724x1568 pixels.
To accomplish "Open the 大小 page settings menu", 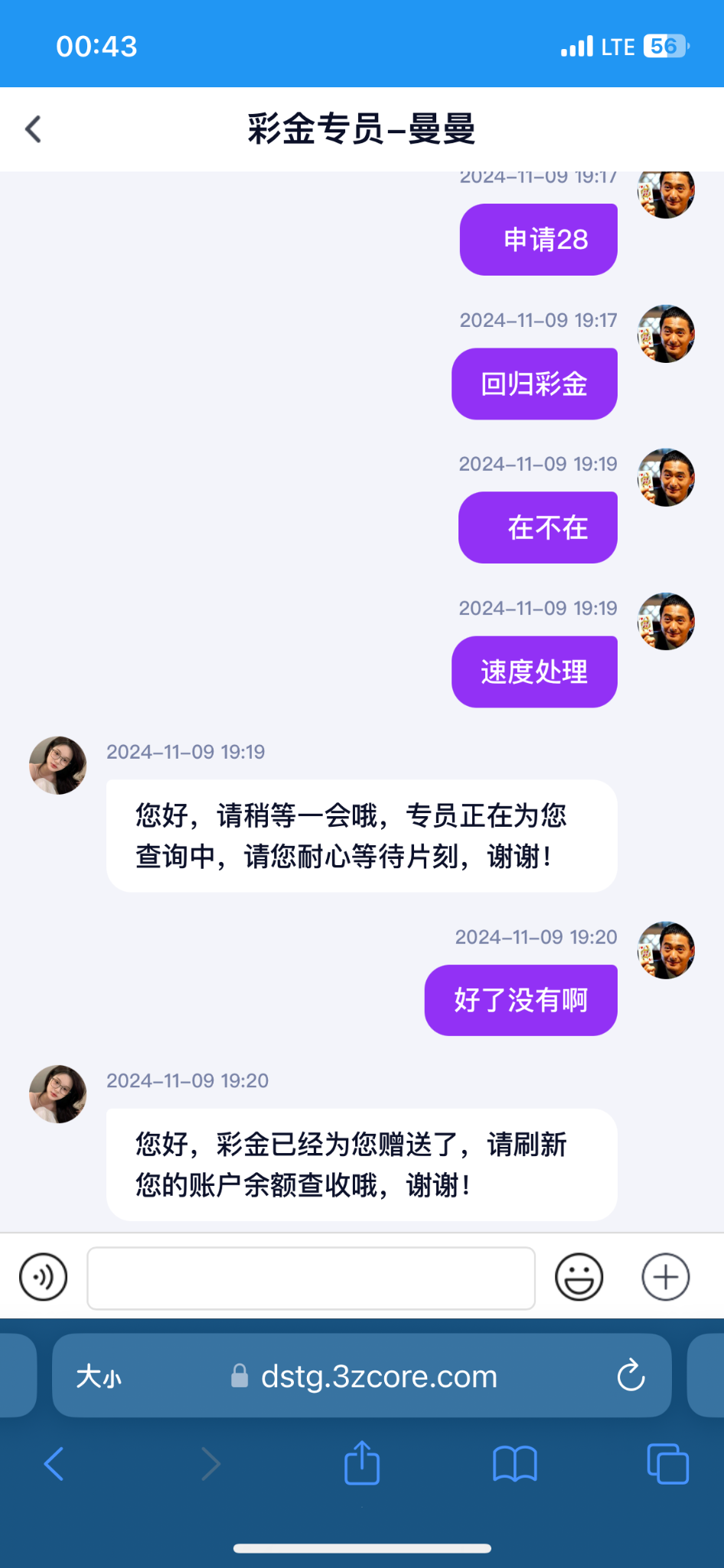I will (x=99, y=1377).
